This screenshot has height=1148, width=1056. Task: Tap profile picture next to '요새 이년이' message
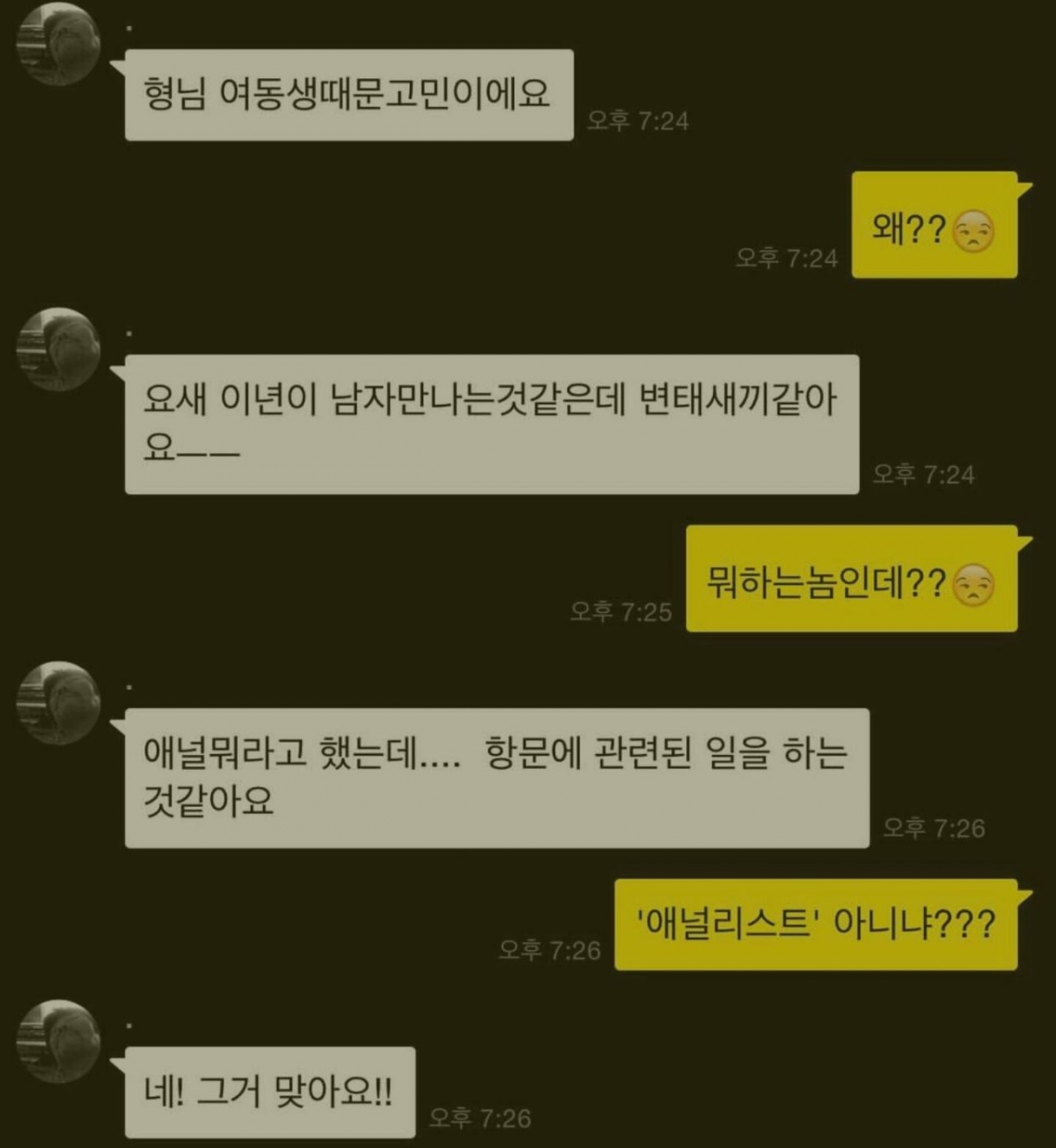pyautogui.click(x=58, y=349)
